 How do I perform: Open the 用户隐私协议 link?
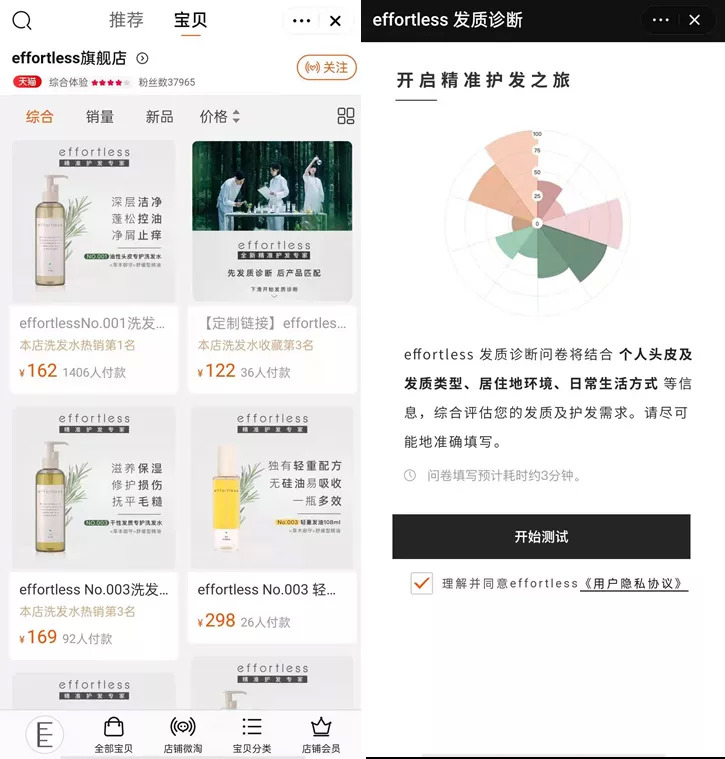point(633,583)
